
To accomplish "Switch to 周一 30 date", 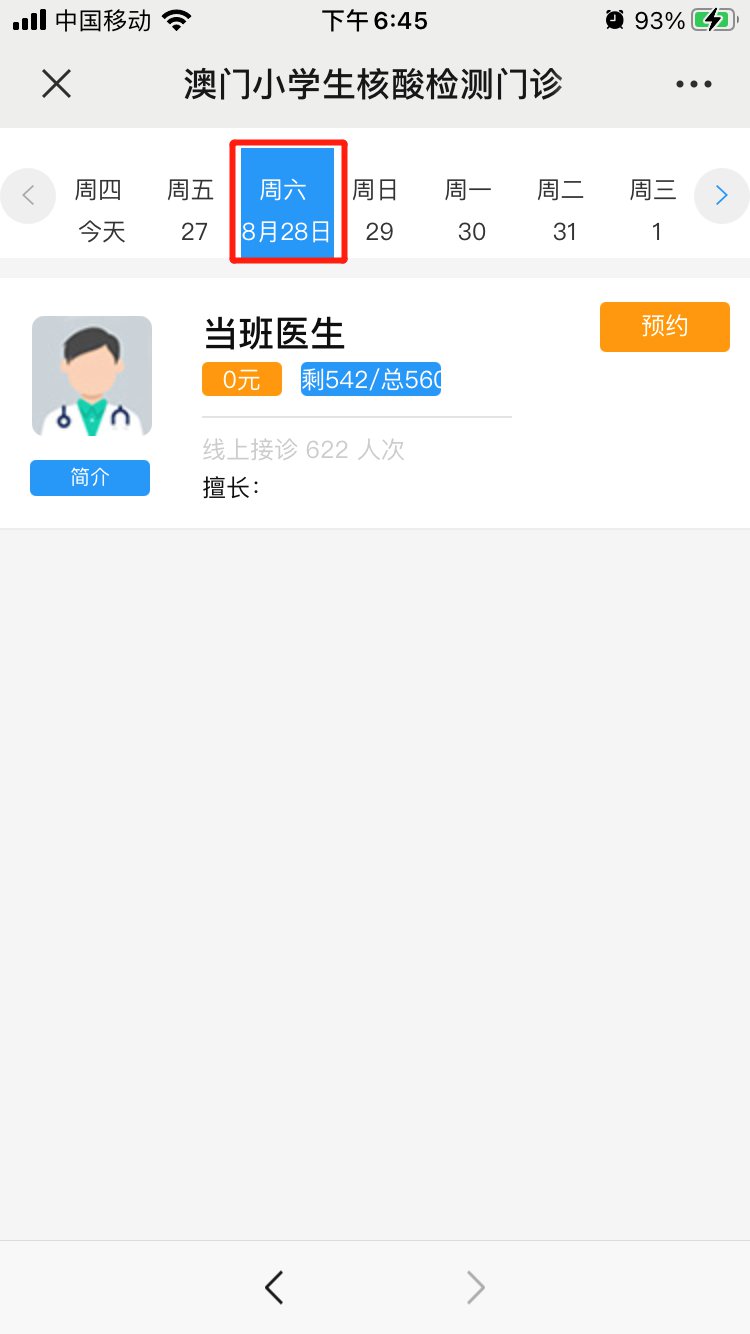I will (x=470, y=210).
